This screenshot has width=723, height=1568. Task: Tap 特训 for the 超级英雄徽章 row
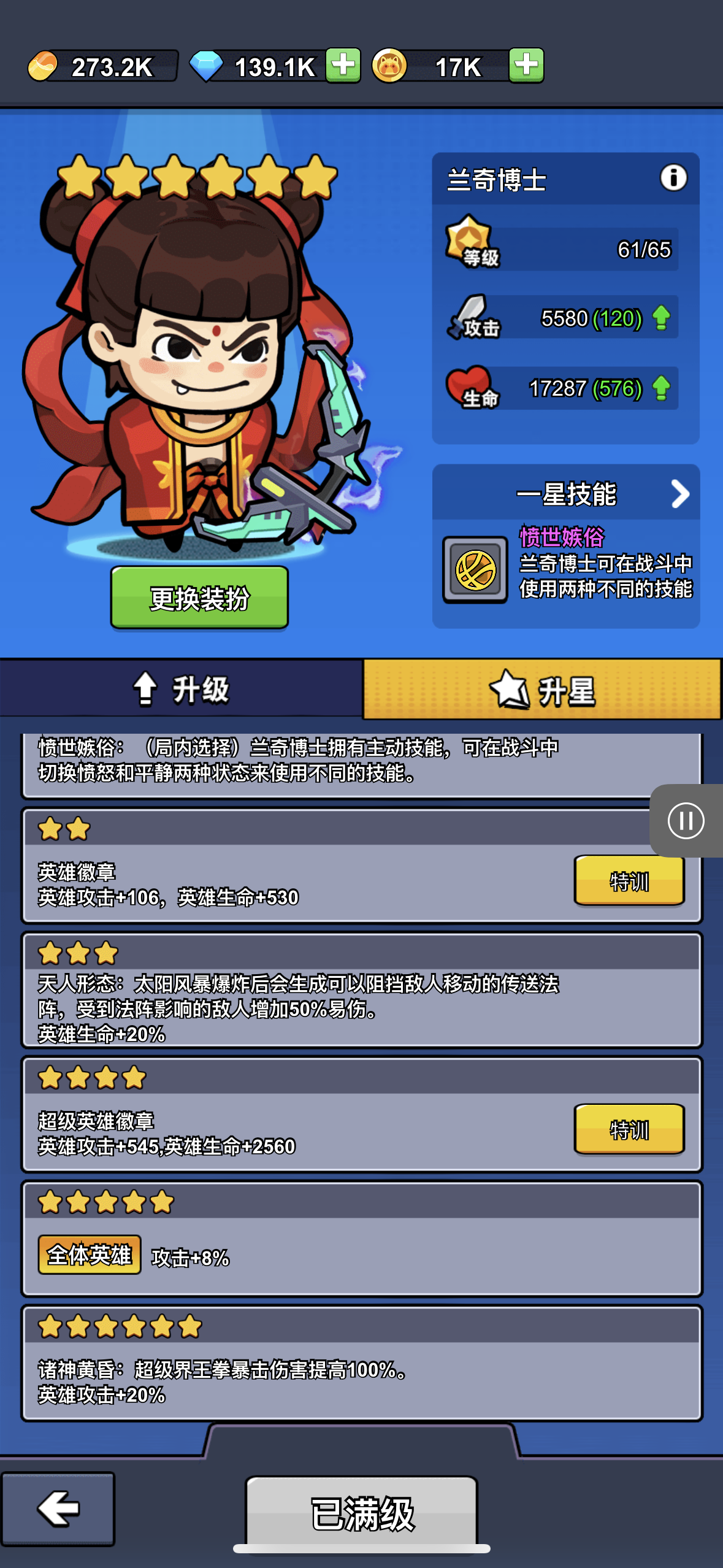pyautogui.click(x=629, y=1129)
